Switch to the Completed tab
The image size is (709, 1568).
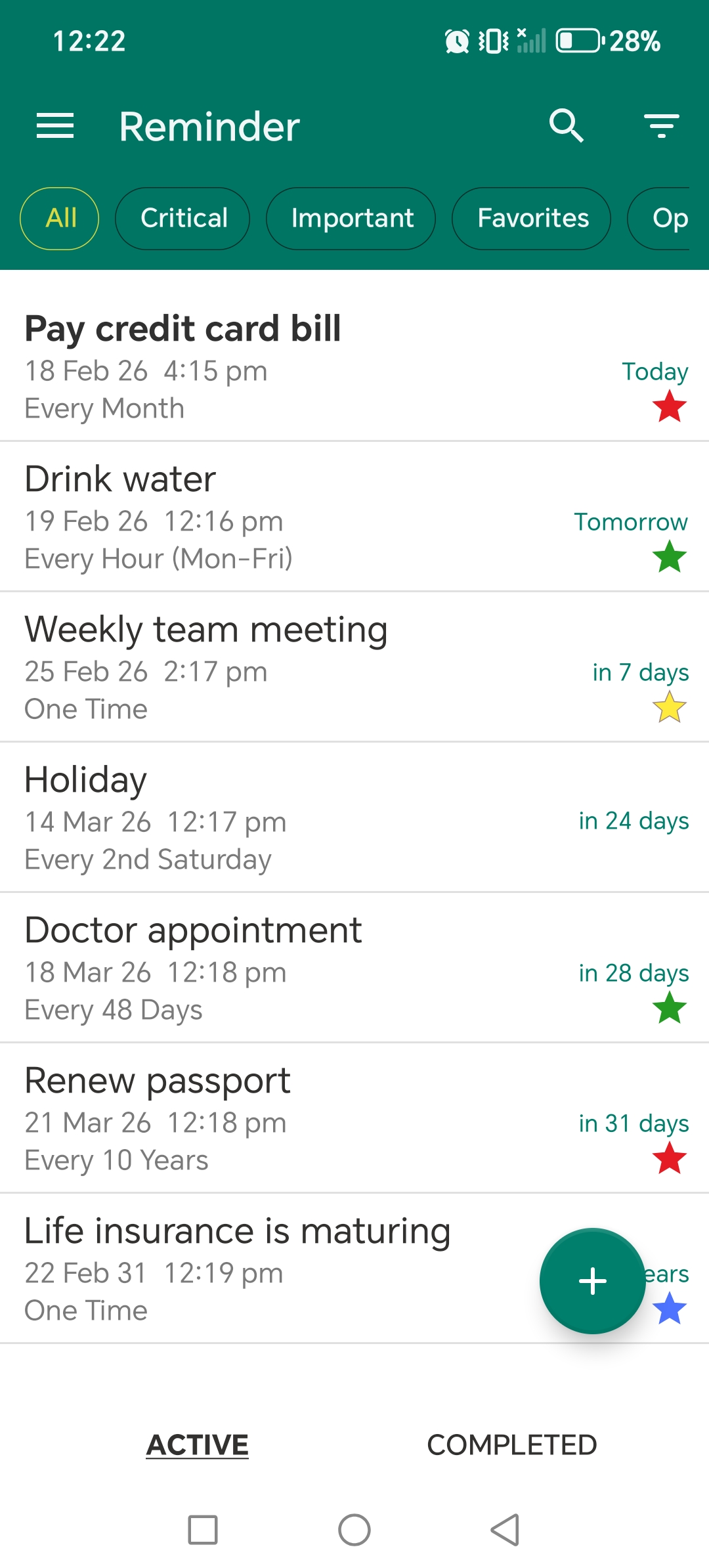511,1445
